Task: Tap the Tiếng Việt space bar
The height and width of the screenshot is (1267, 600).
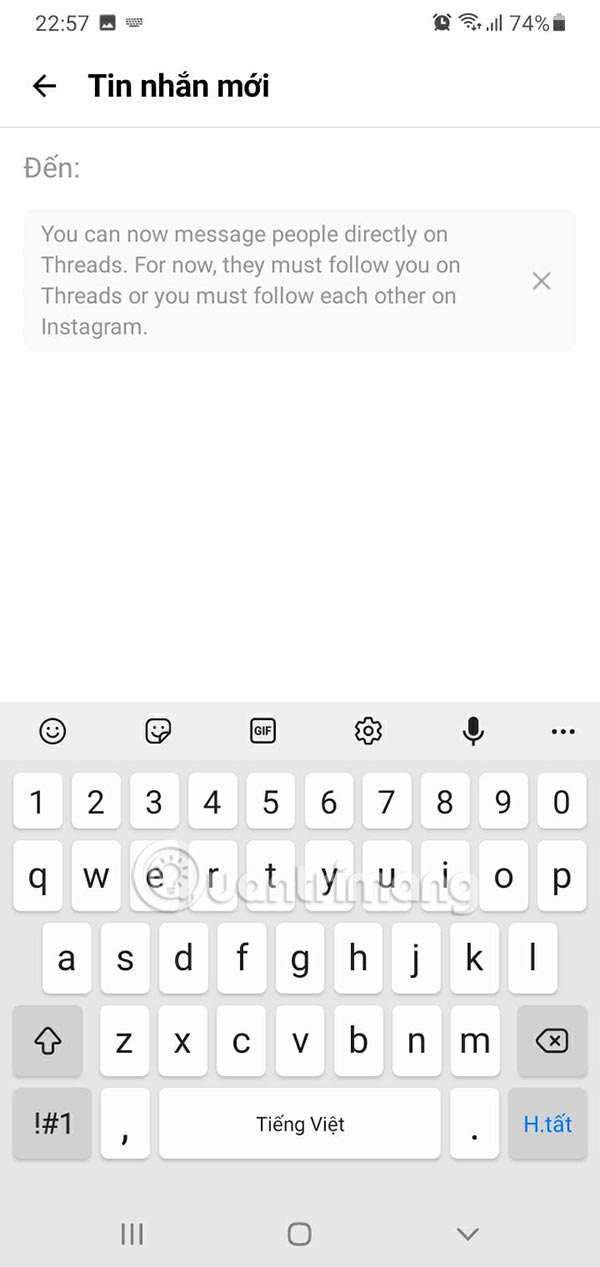Action: pos(300,1123)
